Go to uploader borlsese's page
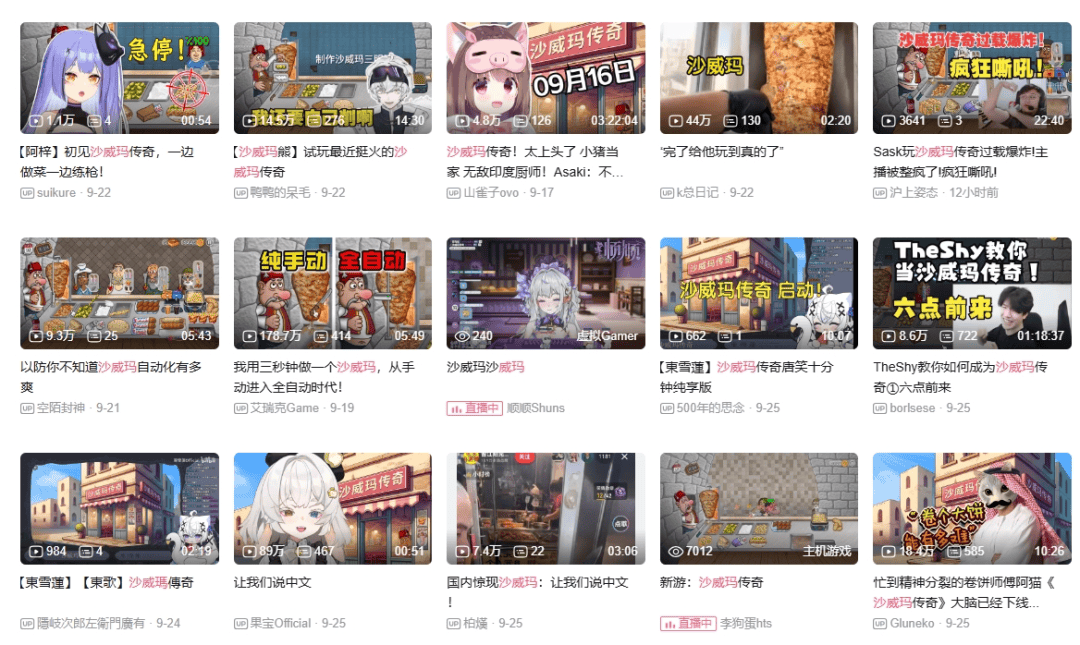The height and width of the screenshot is (645, 1080). click(912, 408)
